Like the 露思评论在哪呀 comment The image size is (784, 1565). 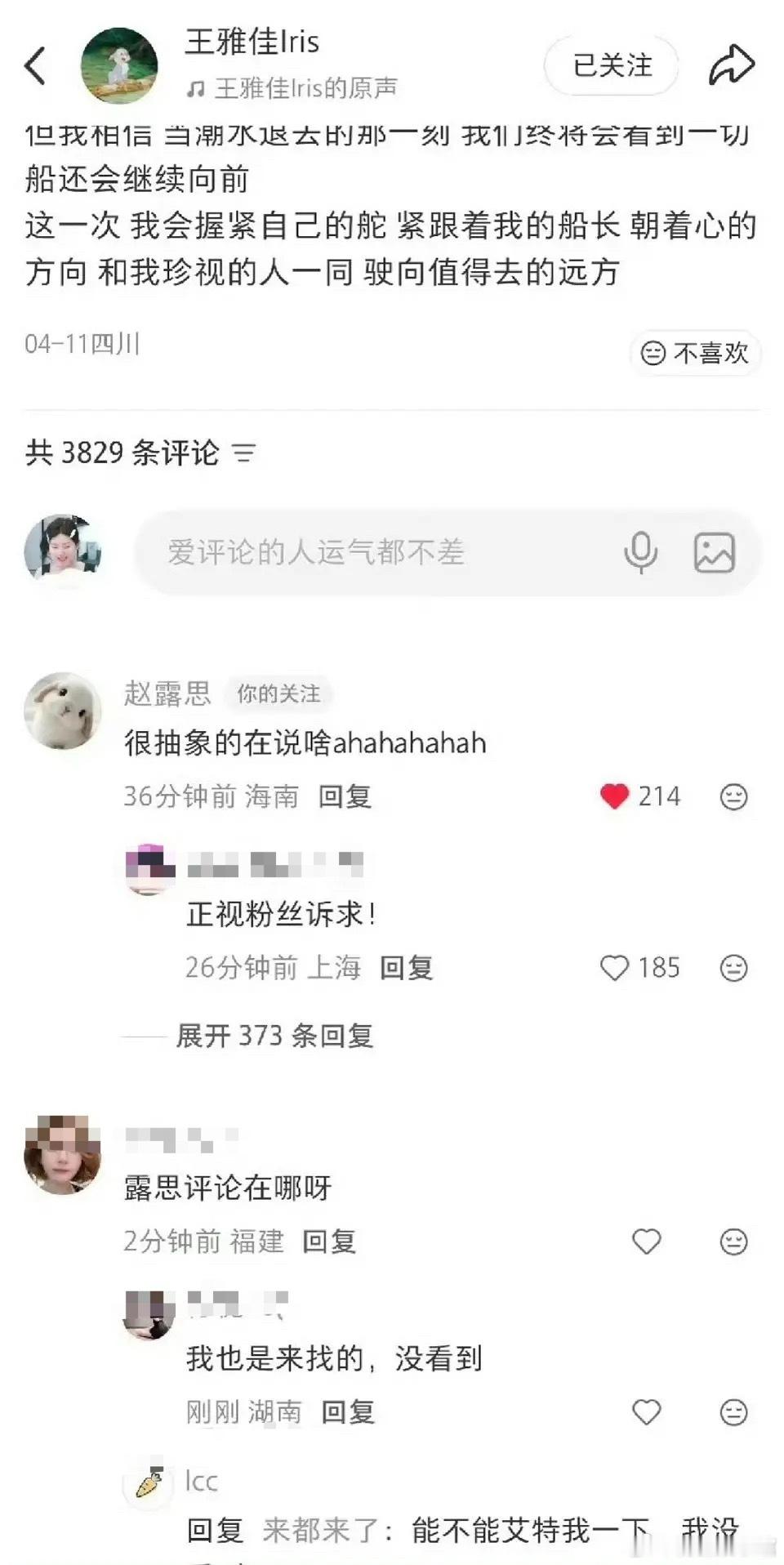tap(646, 1242)
